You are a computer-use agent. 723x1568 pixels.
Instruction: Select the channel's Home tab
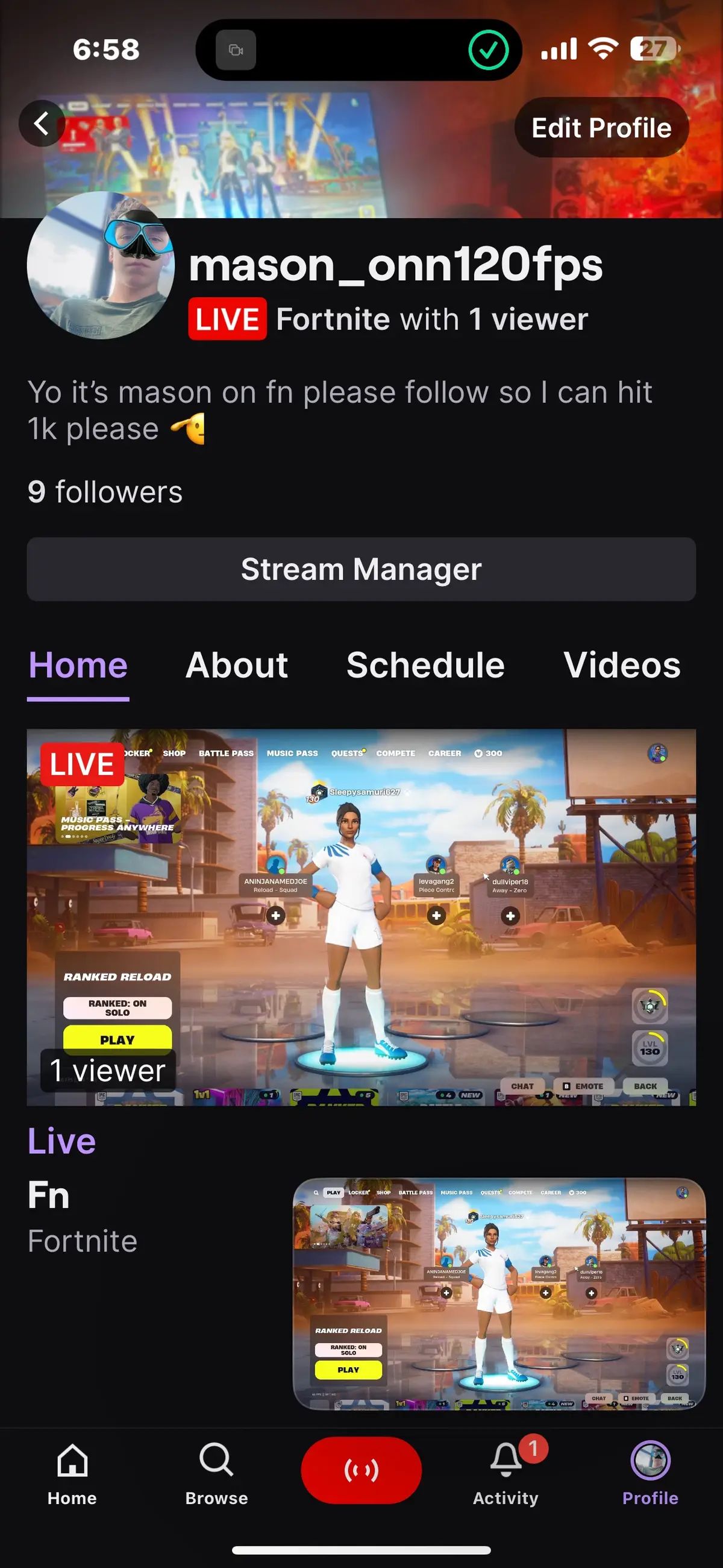(78, 665)
